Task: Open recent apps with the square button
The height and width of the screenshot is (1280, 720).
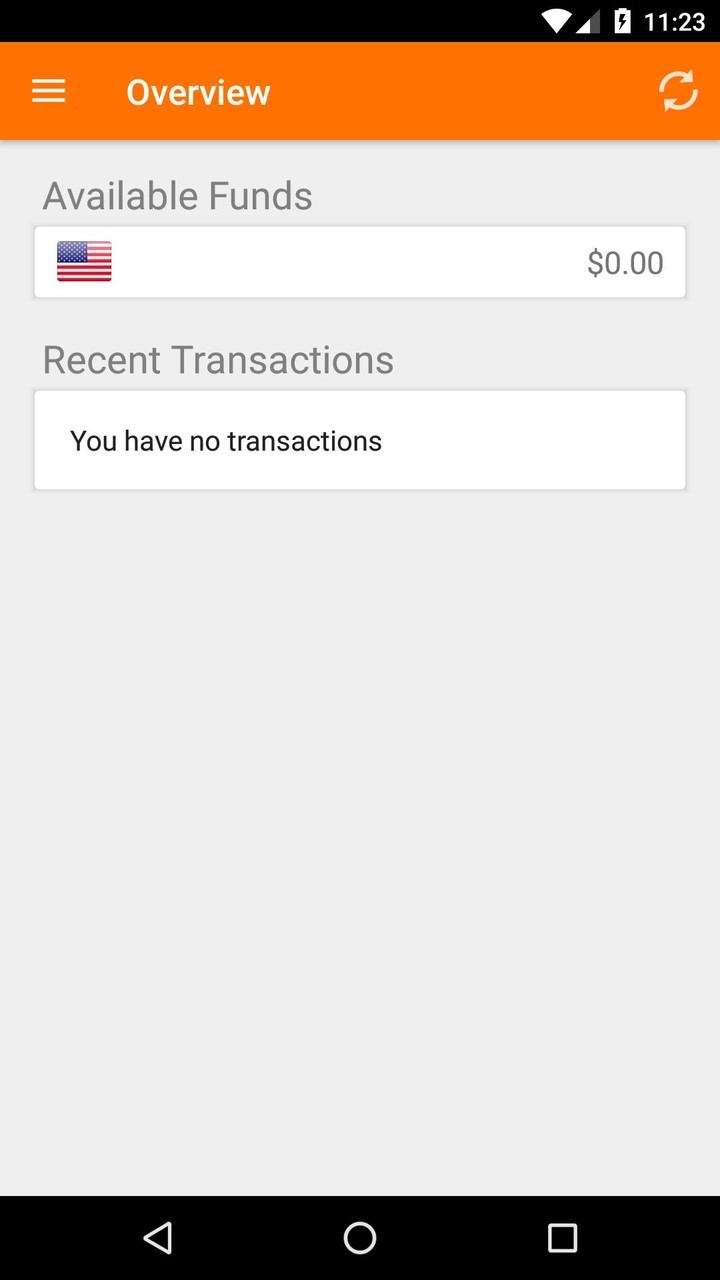Action: pos(562,1238)
